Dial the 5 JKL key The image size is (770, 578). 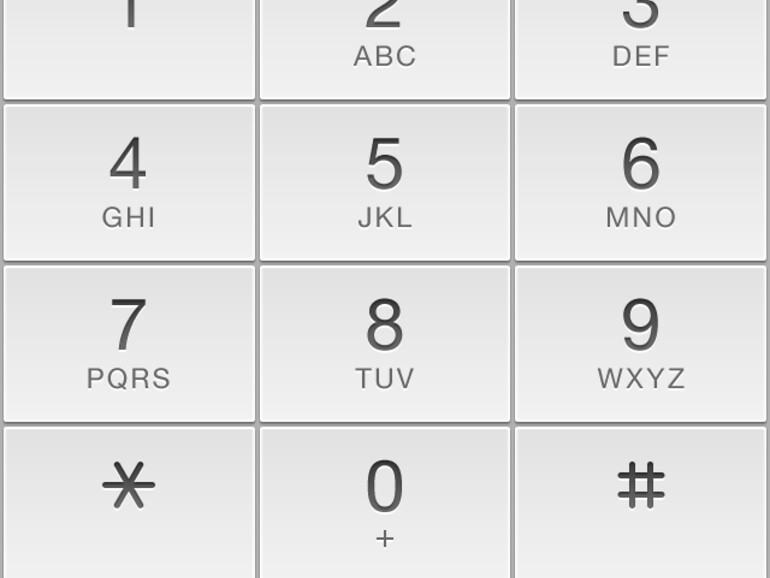(x=385, y=183)
